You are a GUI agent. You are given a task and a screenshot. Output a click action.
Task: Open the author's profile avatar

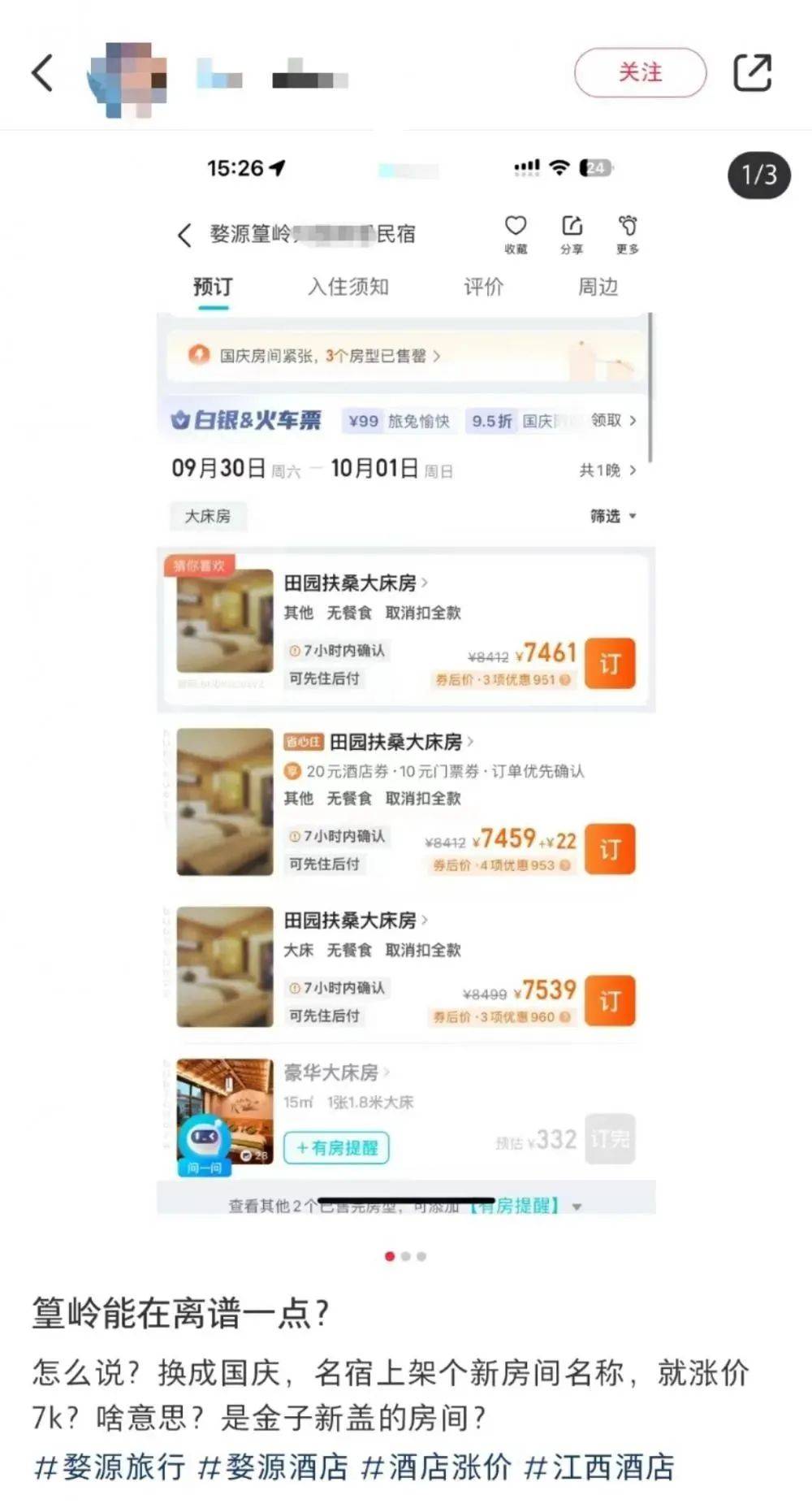click(128, 77)
